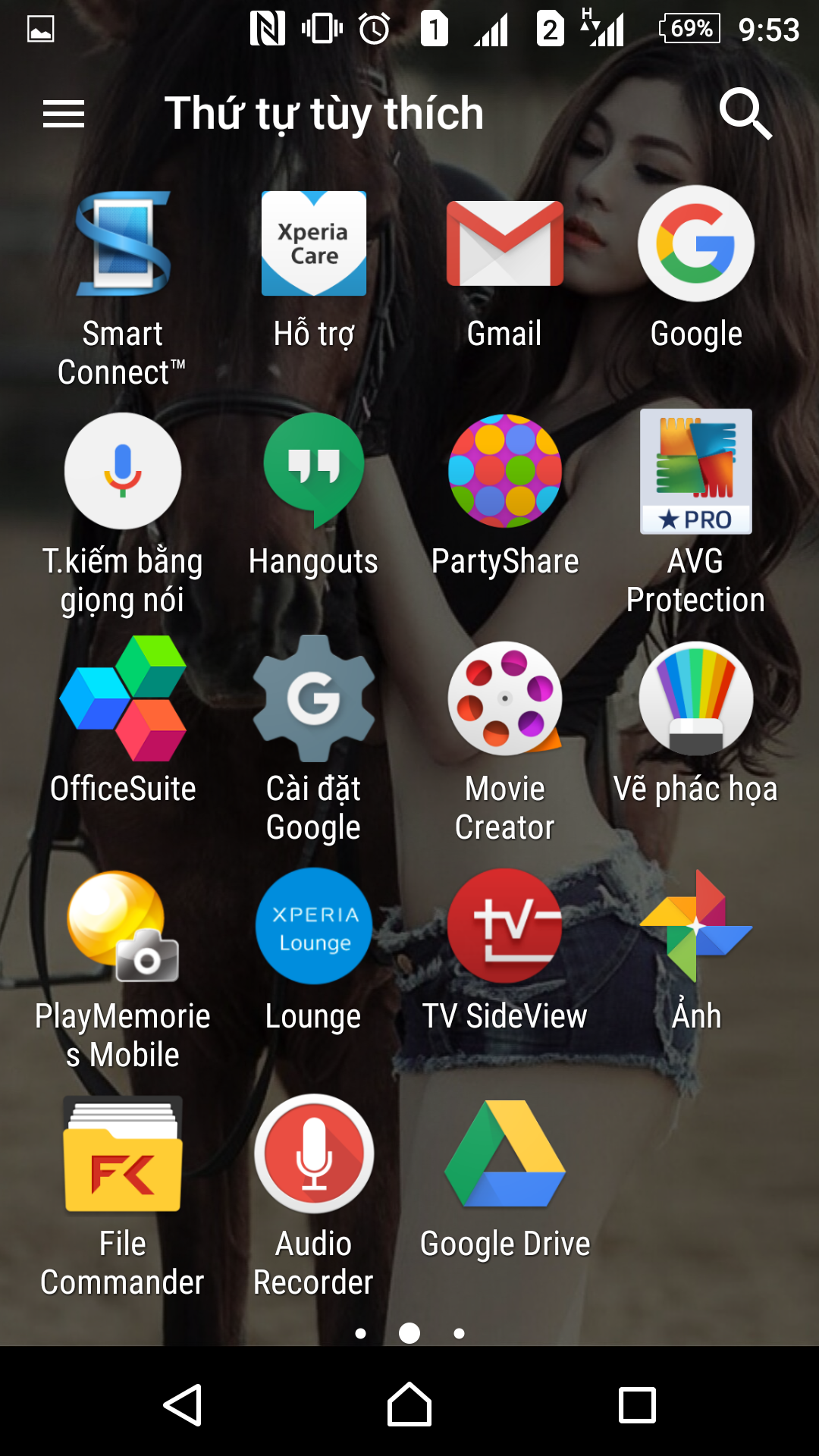Image resolution: width=819 pixels, height=1456 pixels.
Task: Launch Smart Connect app
Action: (x=123, y=244)
